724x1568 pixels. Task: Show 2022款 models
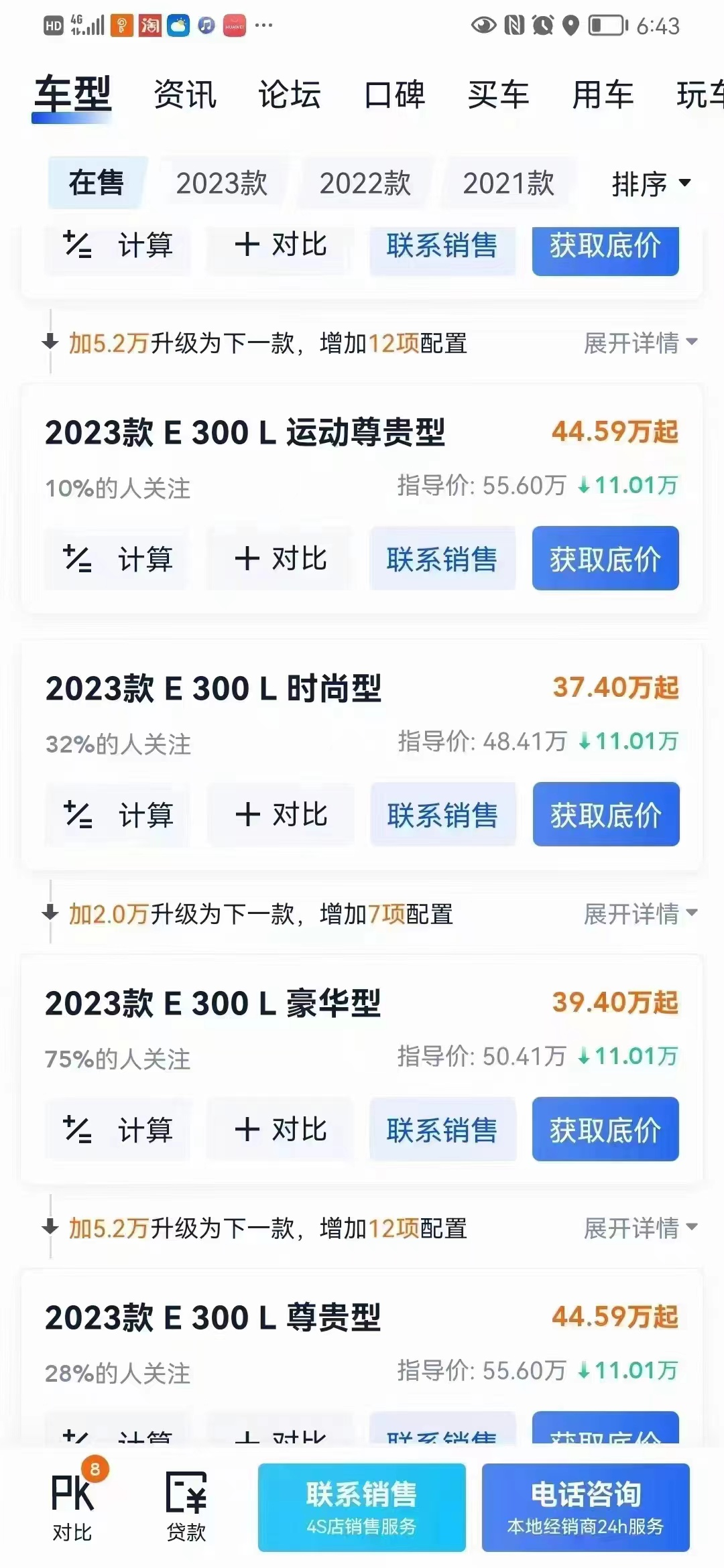[x=365, y=183]
